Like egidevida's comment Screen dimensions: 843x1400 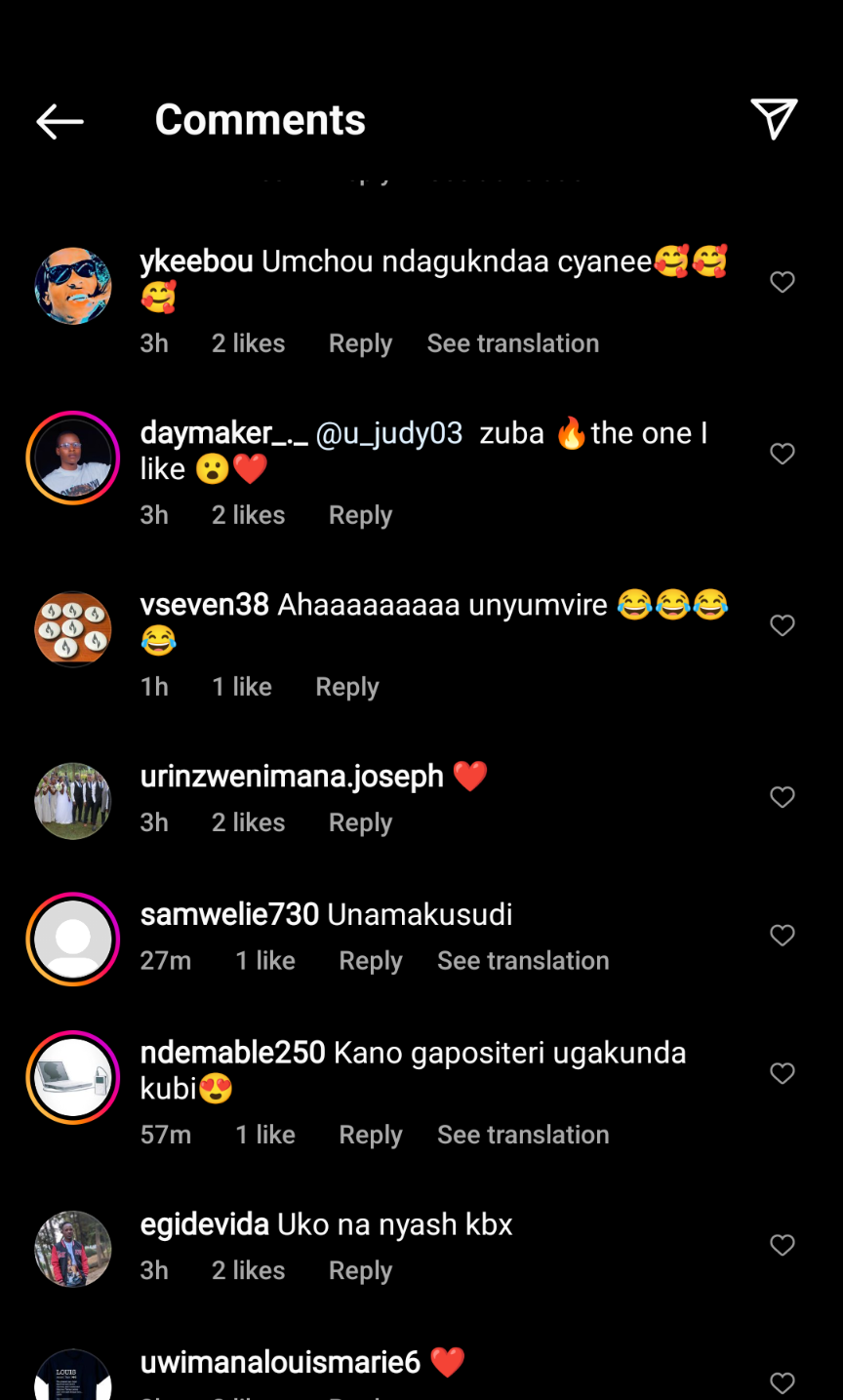tap(782, 1245)
